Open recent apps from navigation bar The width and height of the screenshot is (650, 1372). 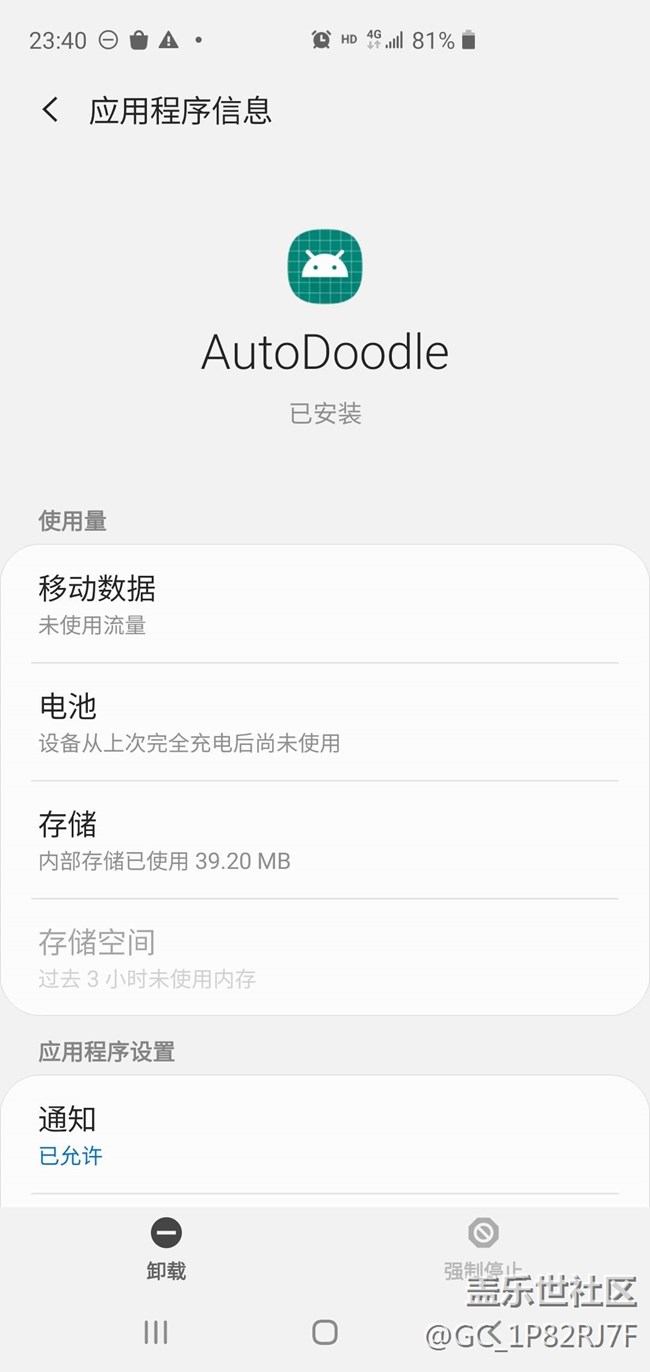tap(155, 1332)
